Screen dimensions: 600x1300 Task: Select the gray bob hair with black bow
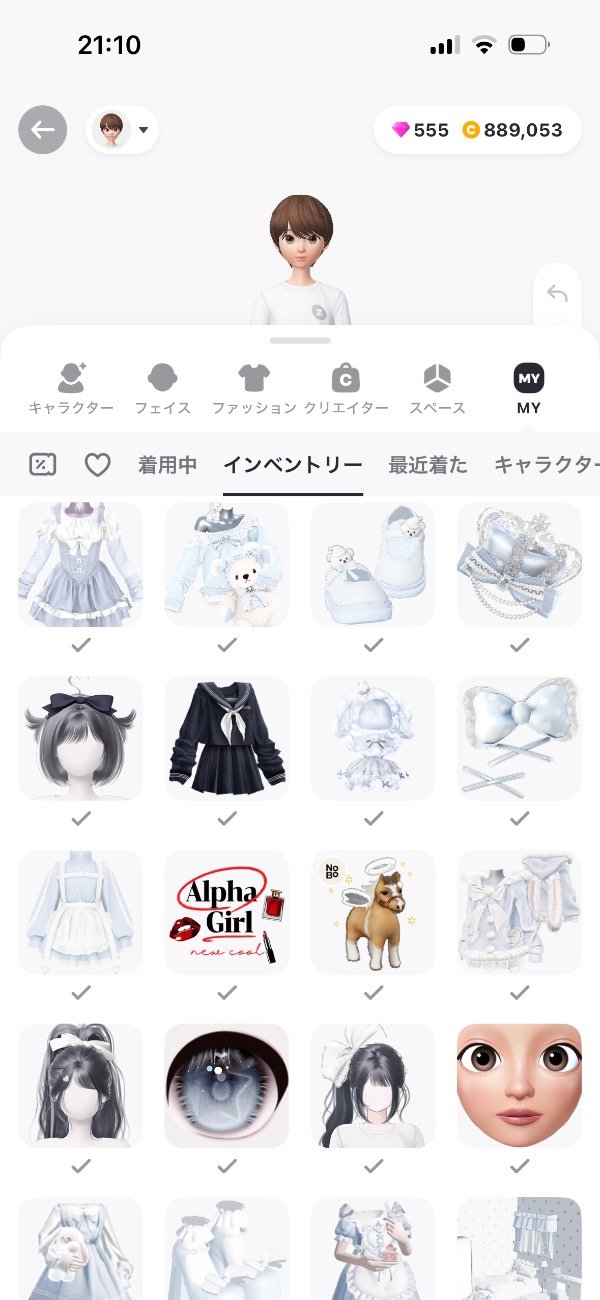coord(81,738)
